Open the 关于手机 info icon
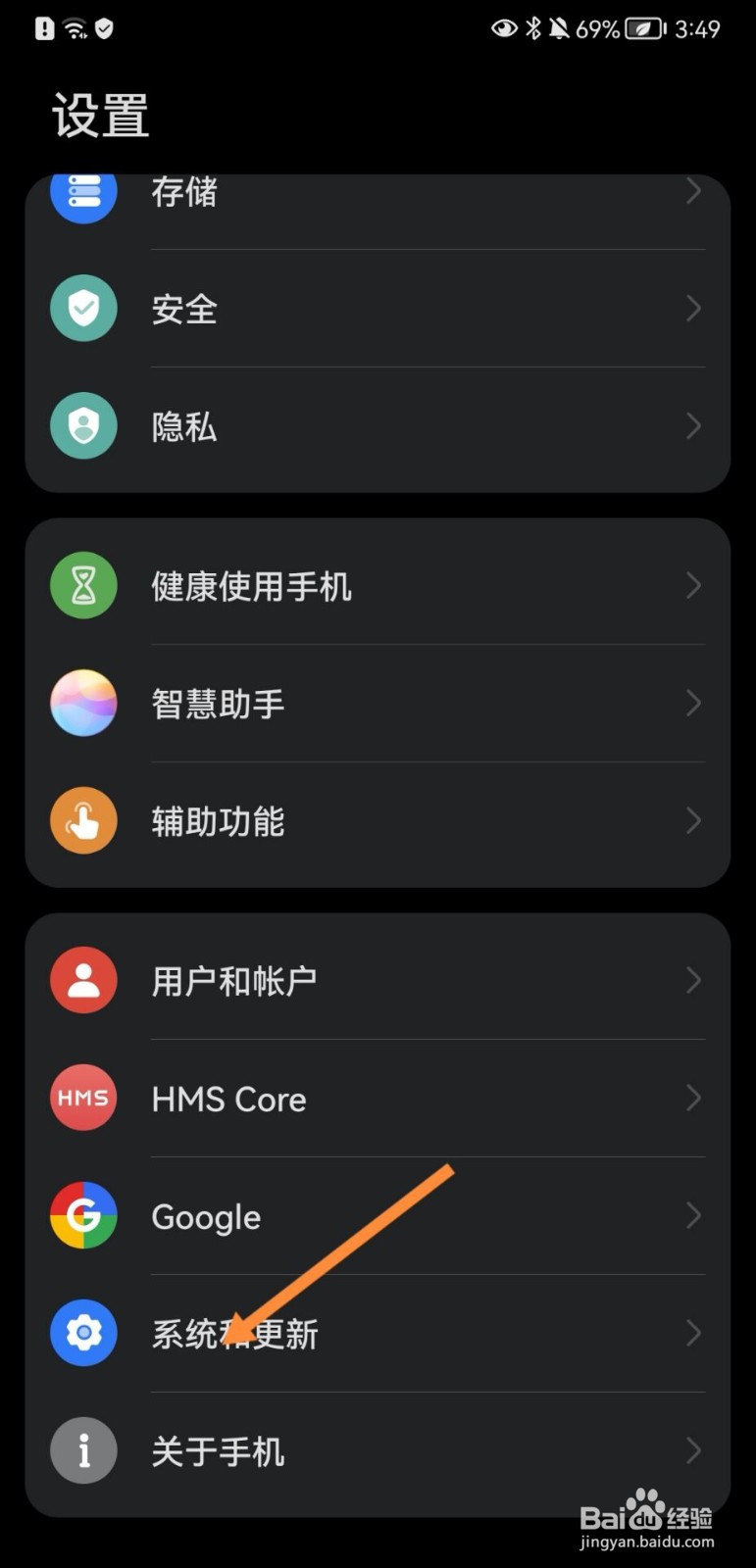This screenshot has width=756, height=1568. [x=83, y=1450]
